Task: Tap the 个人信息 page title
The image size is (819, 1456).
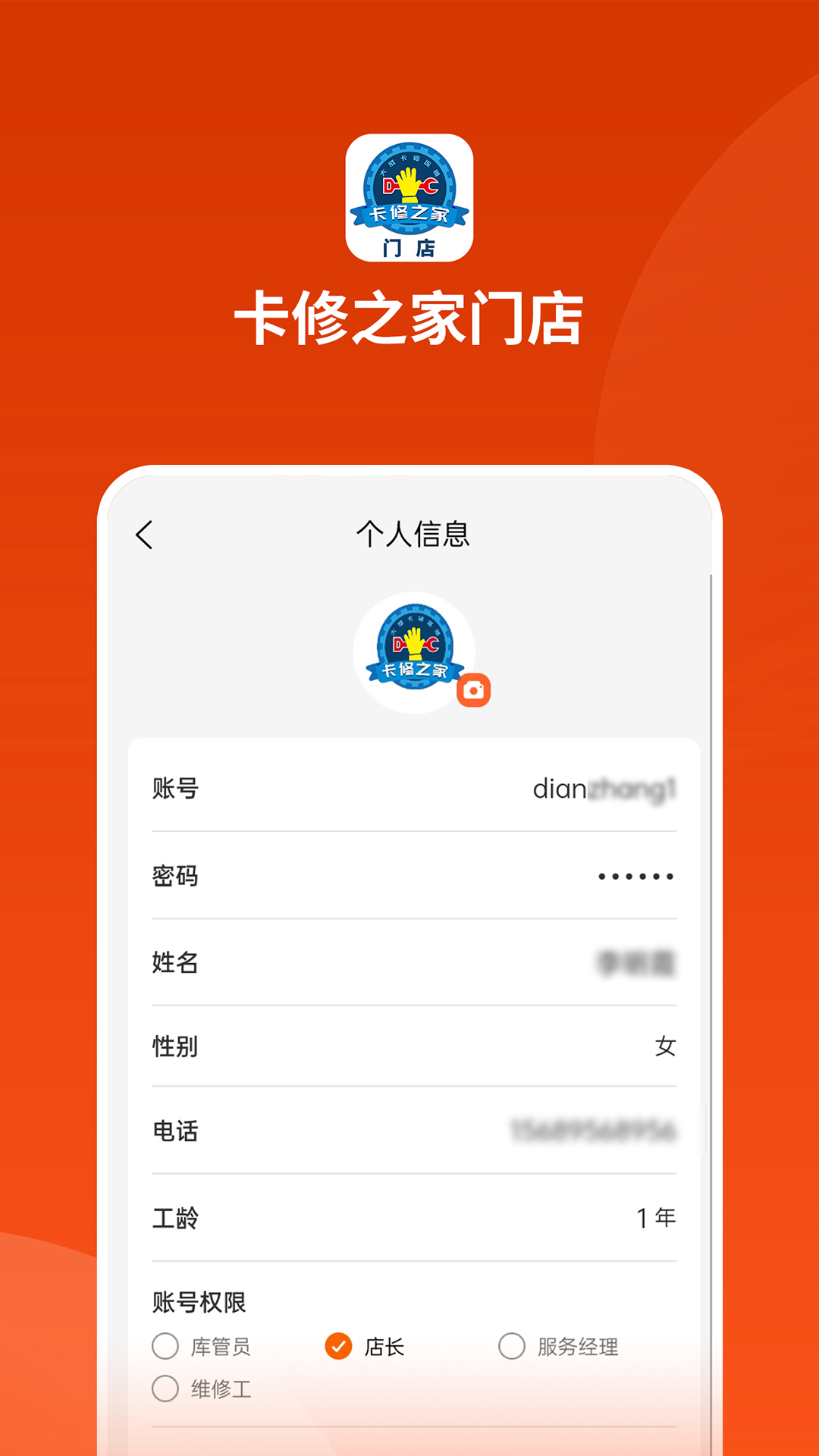Action: pyautogui.click(x=413, y=534)
